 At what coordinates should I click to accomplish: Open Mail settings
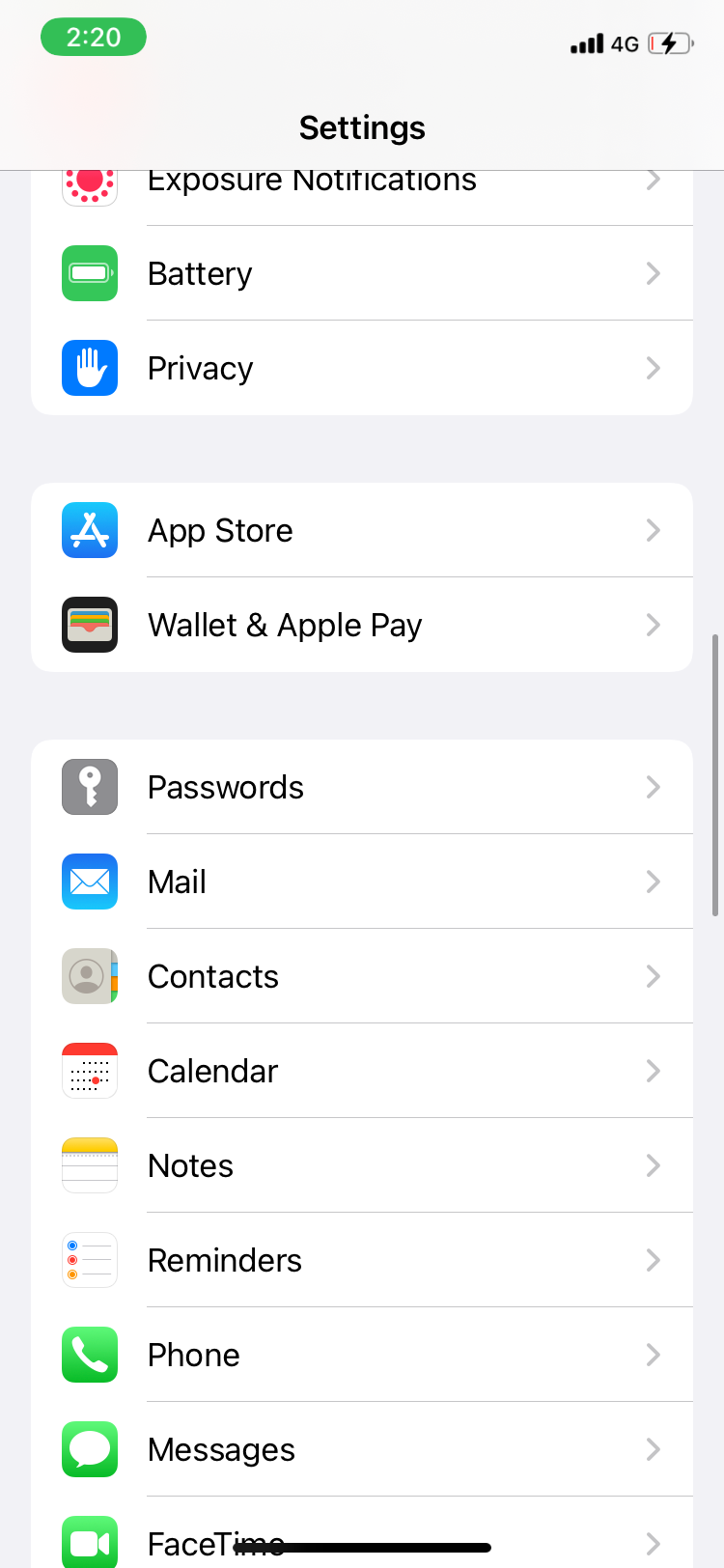[362, 882]
